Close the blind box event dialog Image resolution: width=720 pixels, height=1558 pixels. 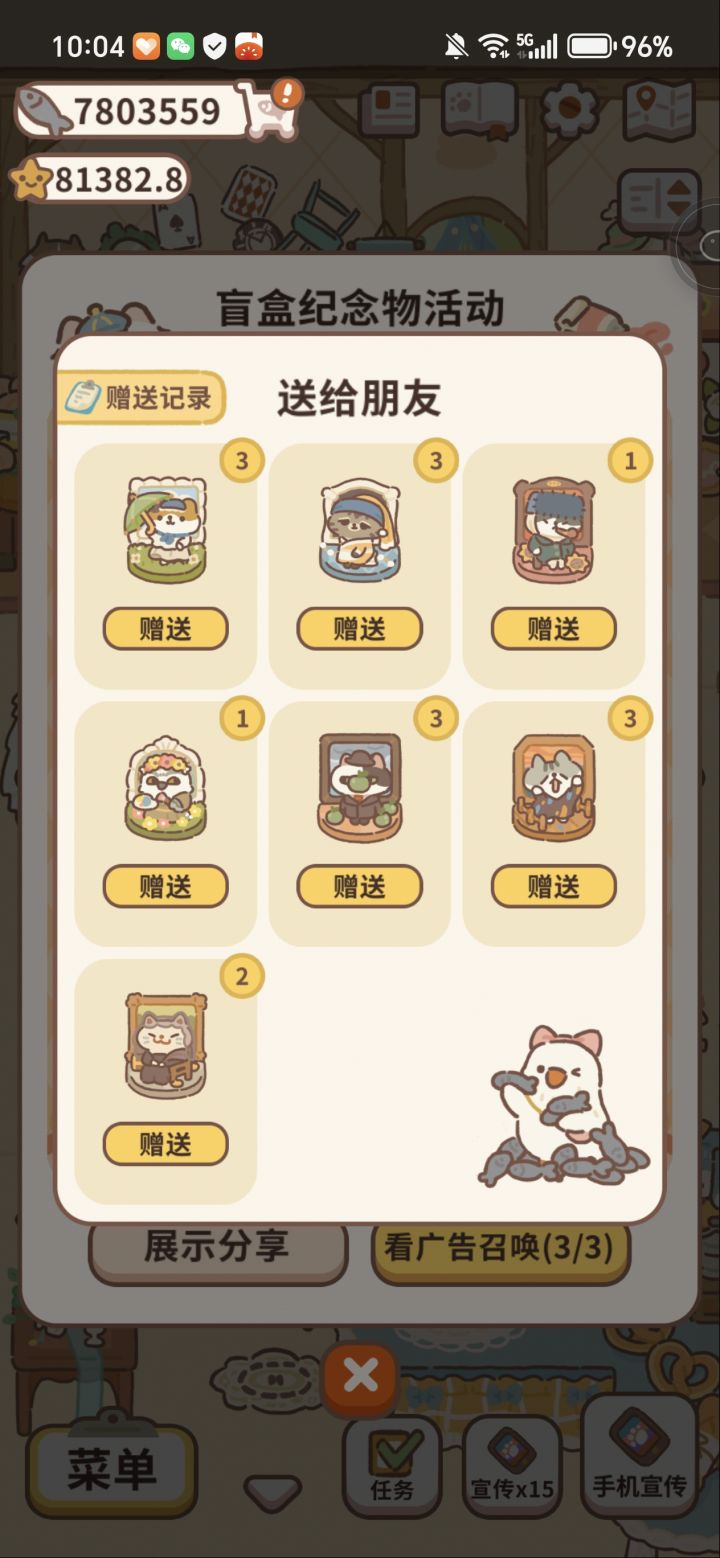362,1376
